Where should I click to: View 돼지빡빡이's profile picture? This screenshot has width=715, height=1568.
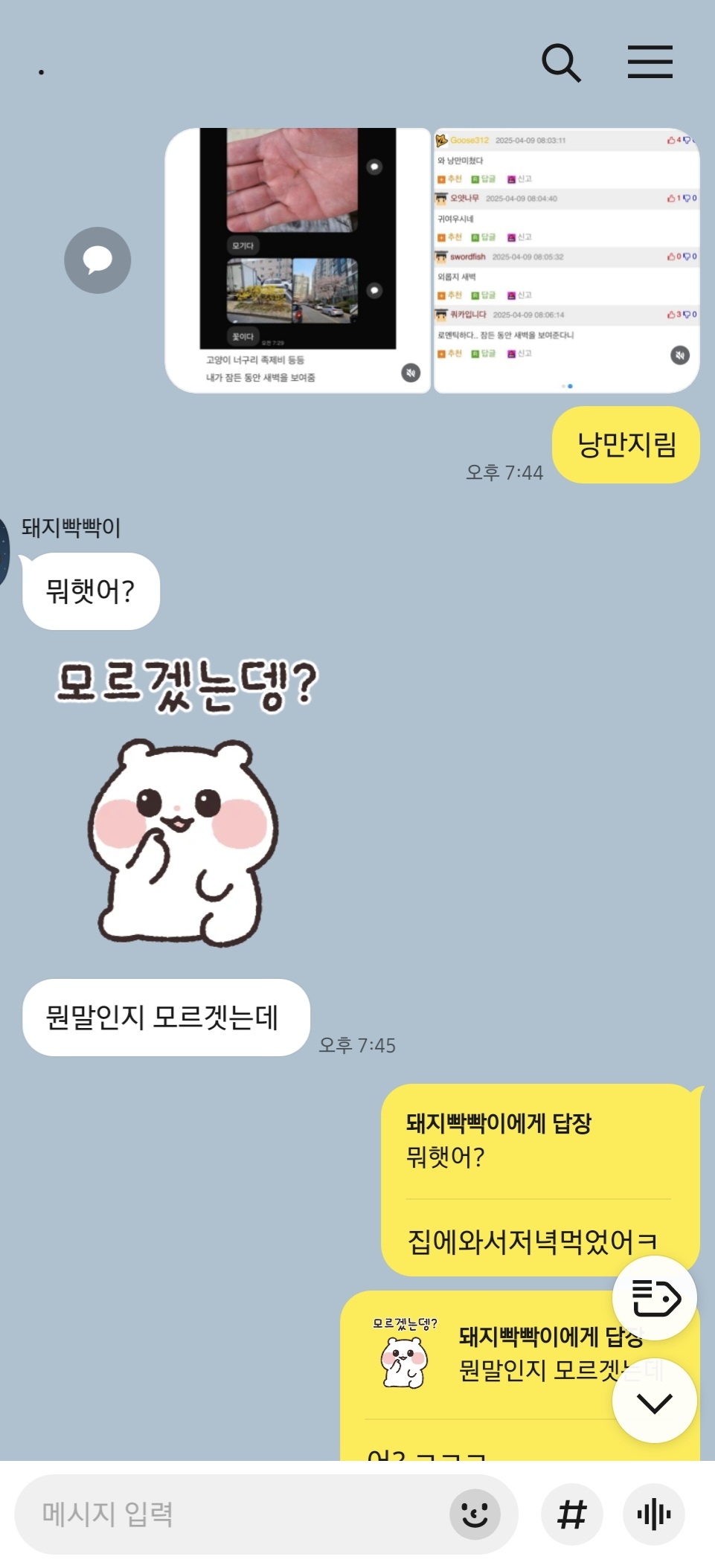[4, 550]
